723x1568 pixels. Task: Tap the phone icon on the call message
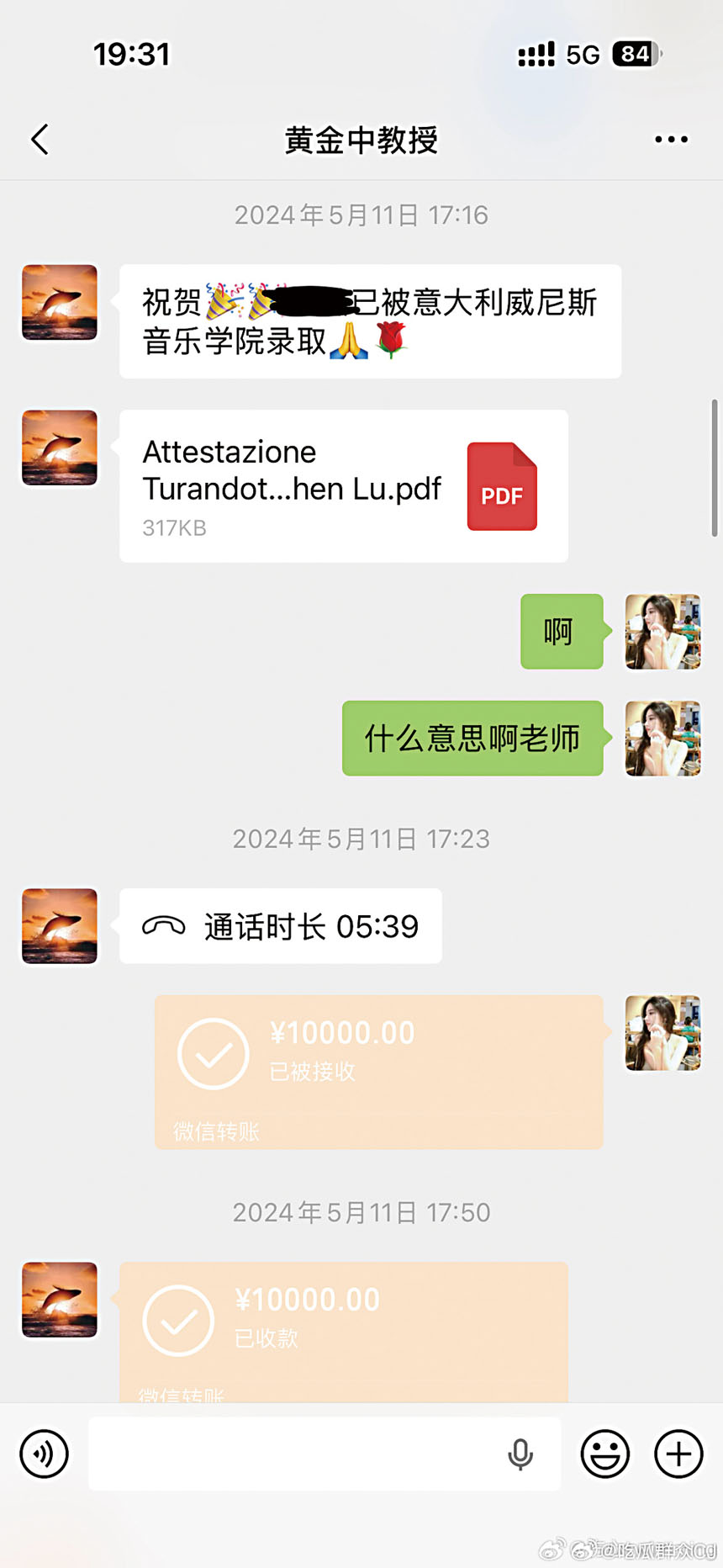pos(165,925)
